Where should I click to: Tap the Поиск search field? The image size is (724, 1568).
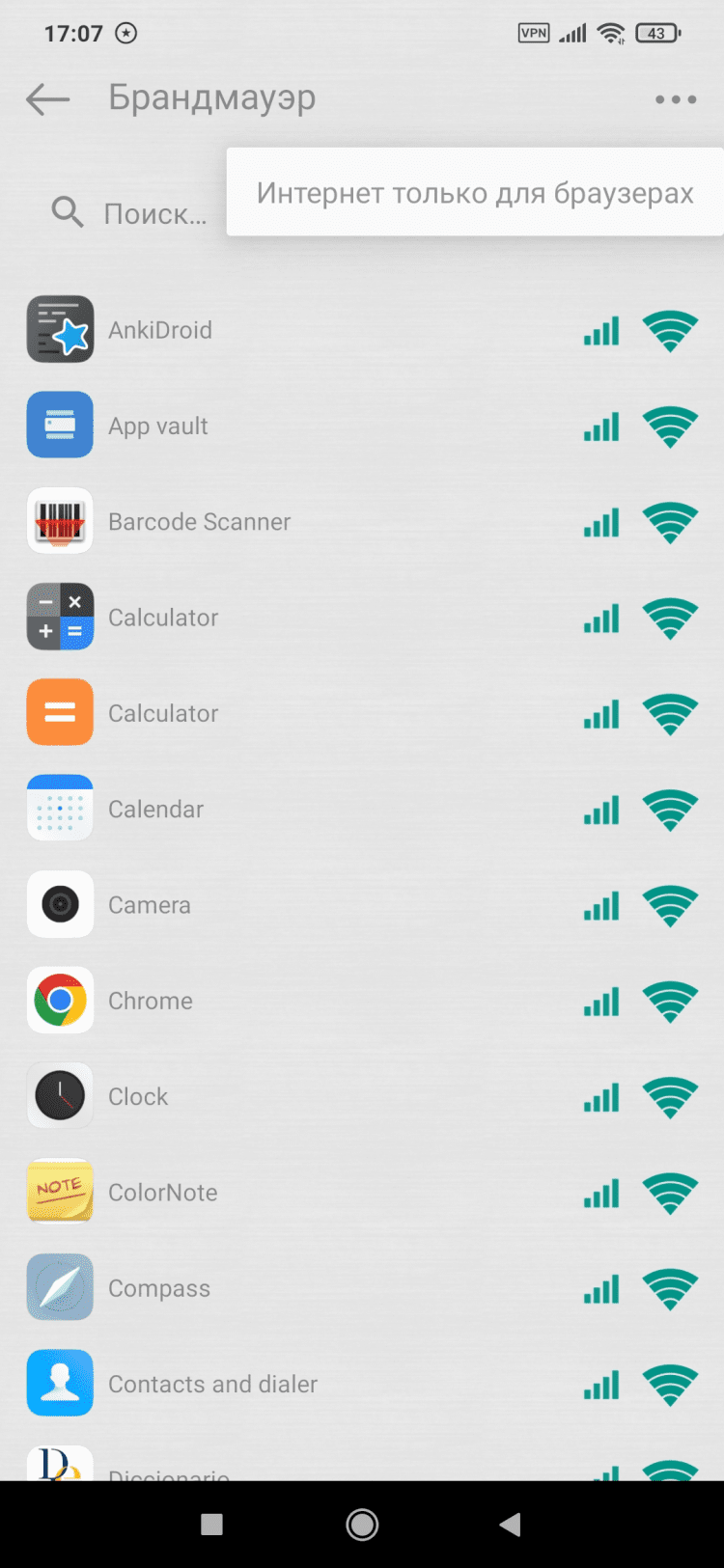click(154, 213)
